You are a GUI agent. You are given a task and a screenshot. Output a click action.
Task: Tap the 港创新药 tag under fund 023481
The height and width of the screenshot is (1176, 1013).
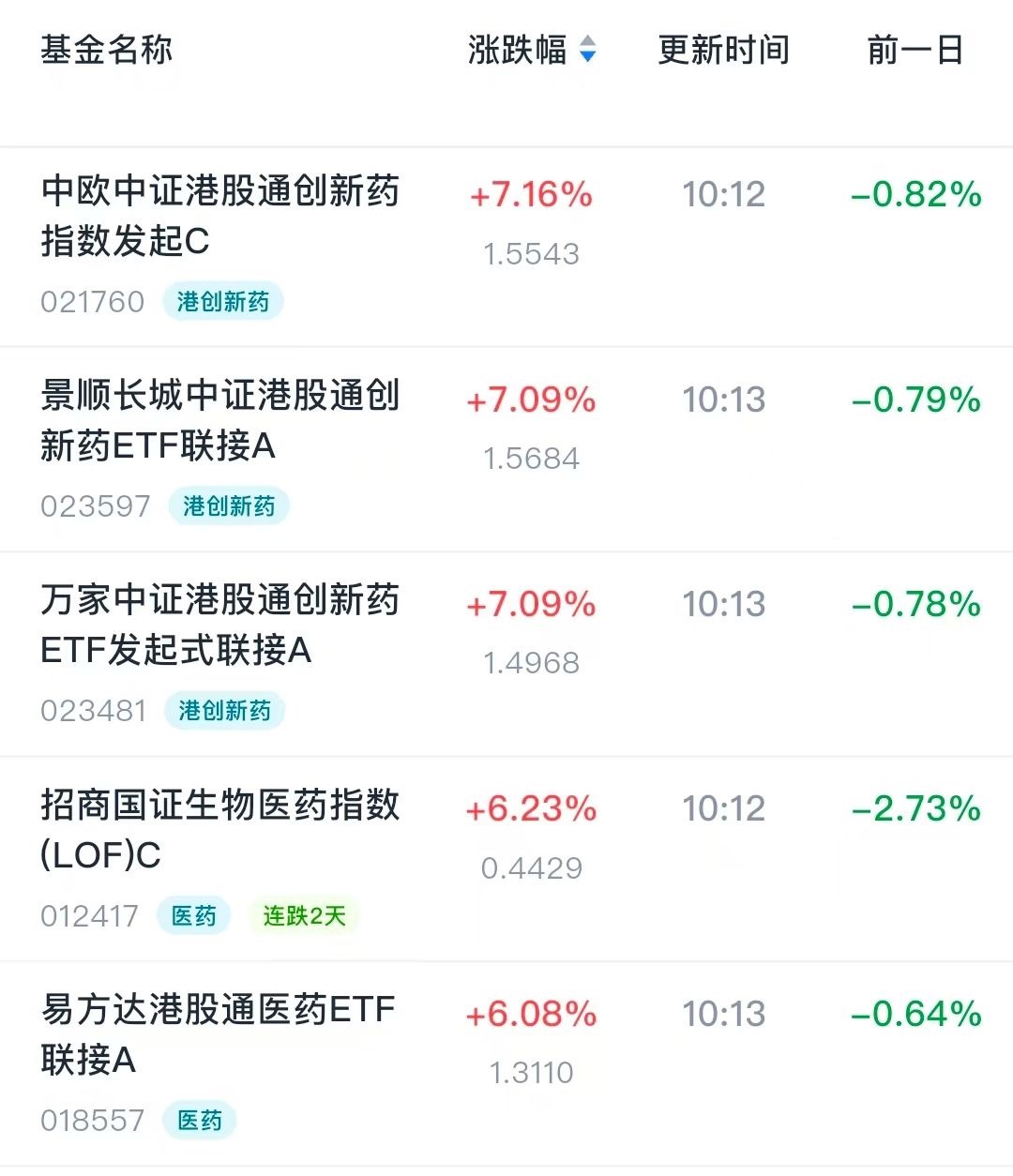pyautogui.click(x=224, y=711)
